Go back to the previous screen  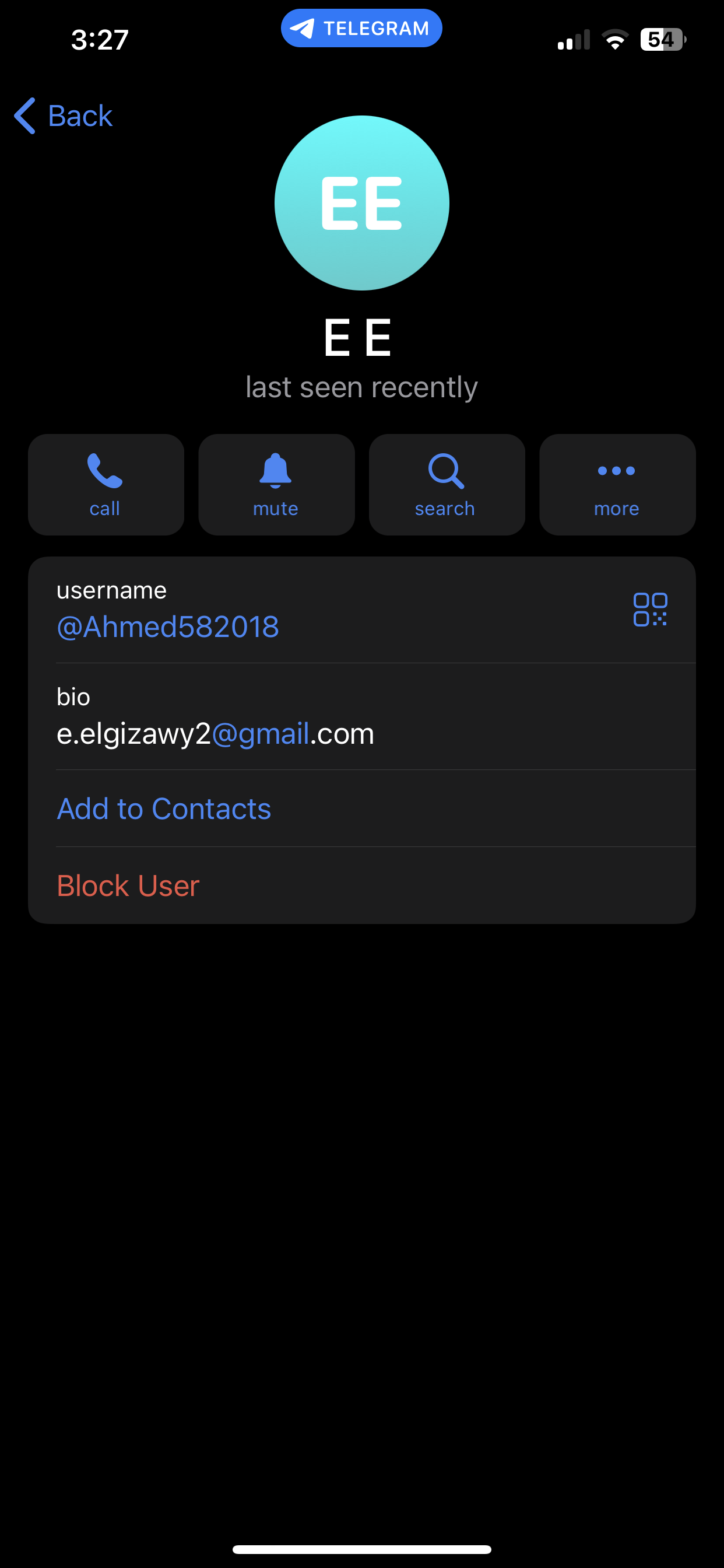coord(64,116)
